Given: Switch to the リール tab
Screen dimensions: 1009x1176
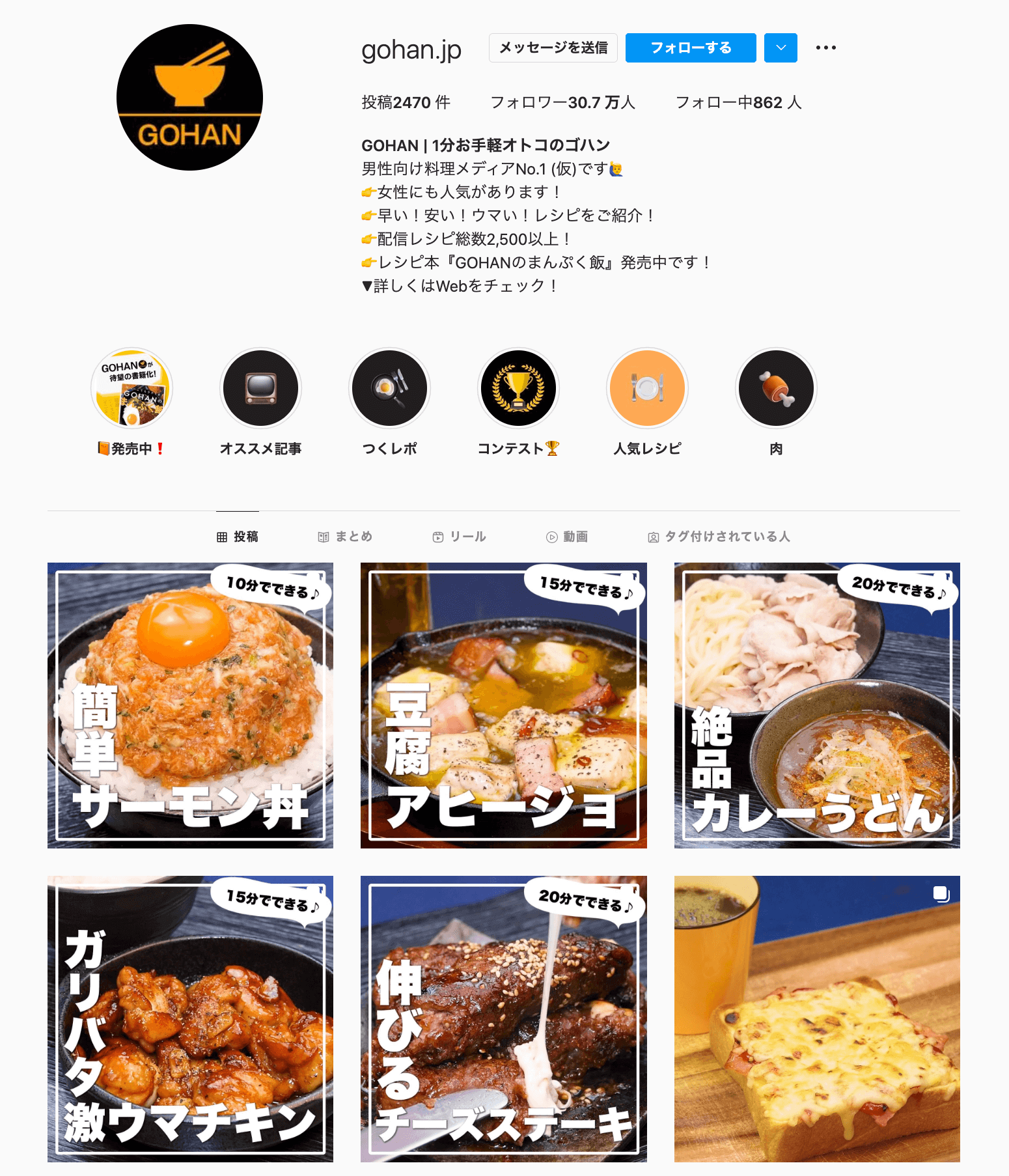Looking at the screenshot, I should 460,537.
